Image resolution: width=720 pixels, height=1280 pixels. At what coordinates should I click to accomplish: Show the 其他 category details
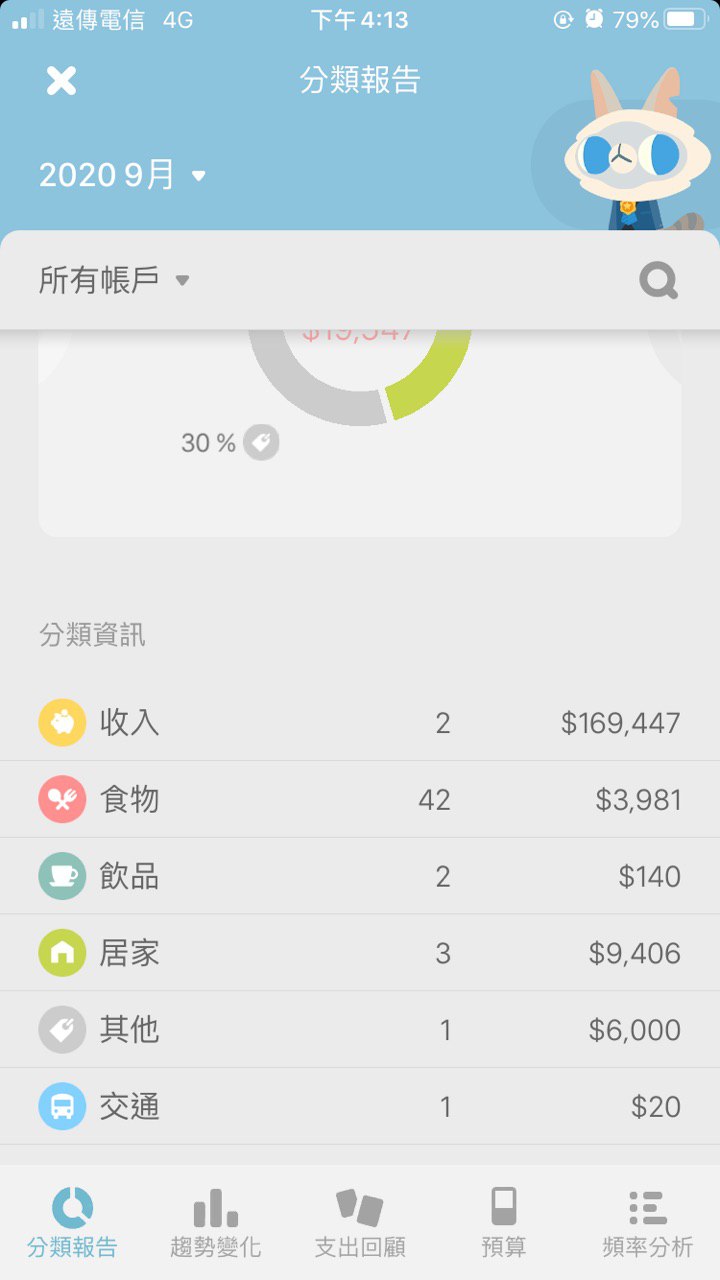click(x=360, y=1030)
